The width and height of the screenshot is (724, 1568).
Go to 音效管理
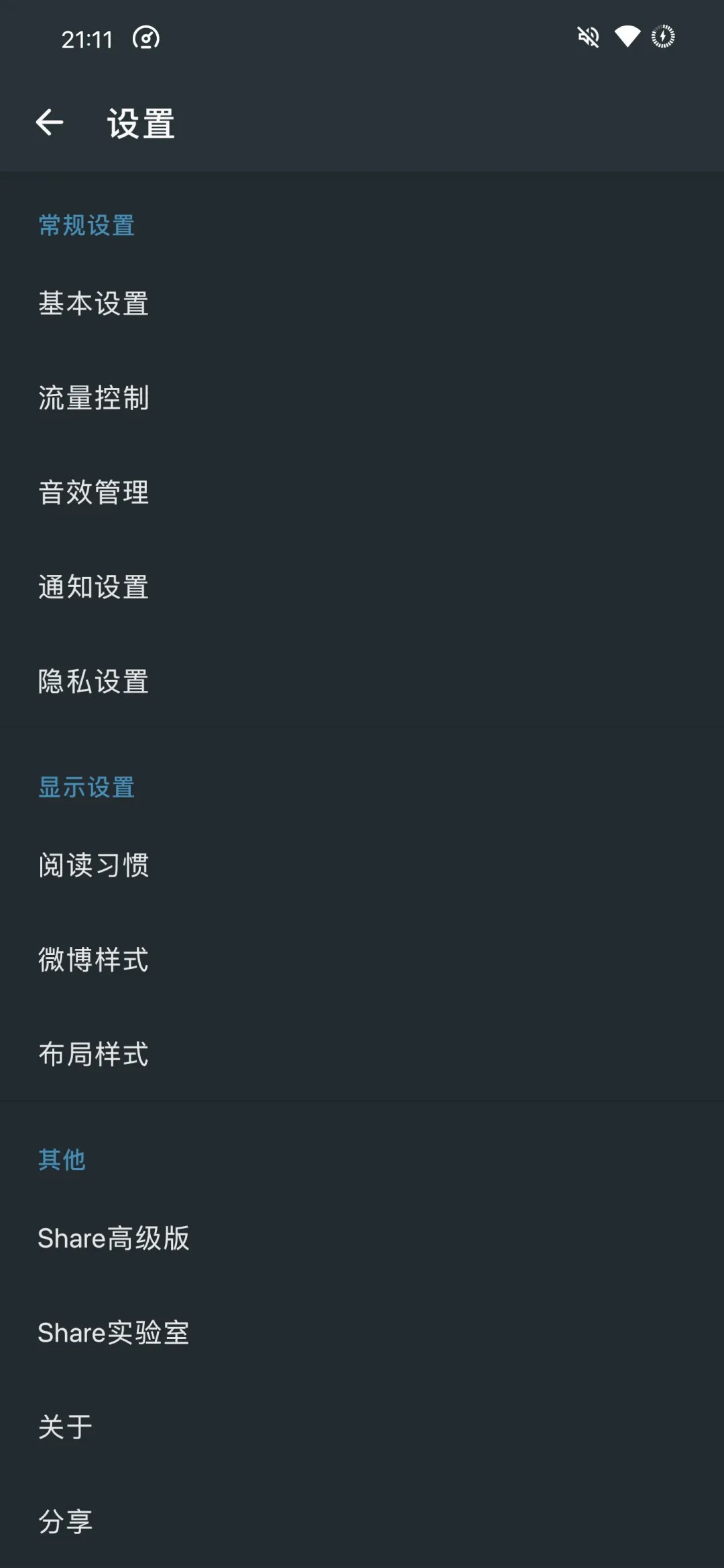click(94, 493)
